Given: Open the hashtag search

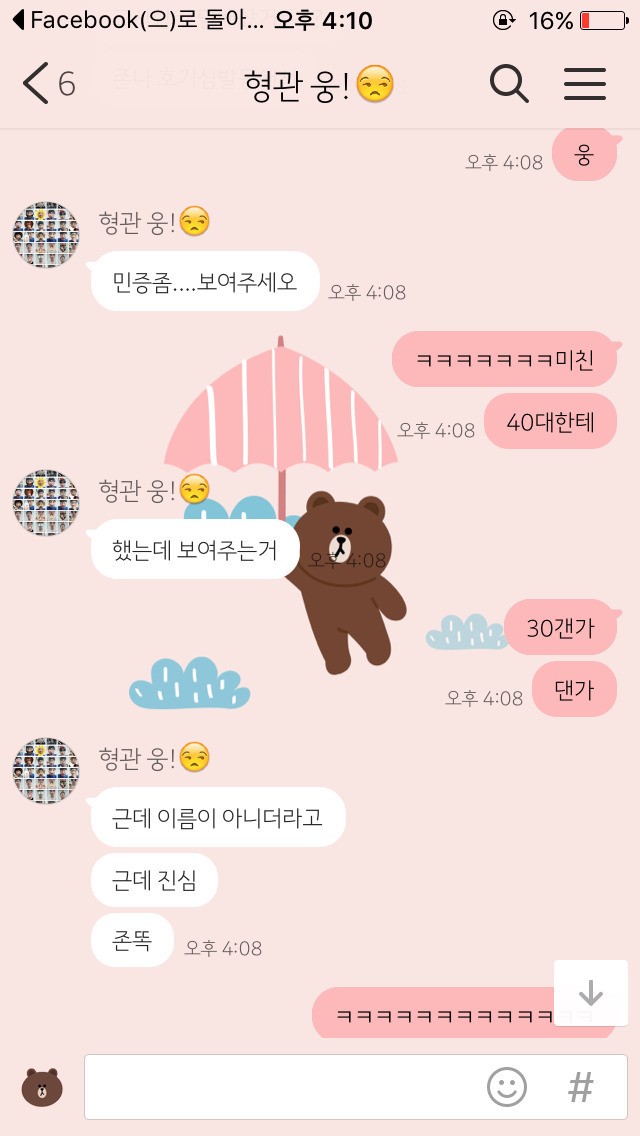Looking at the screenshot, I should pos(581,1086).
